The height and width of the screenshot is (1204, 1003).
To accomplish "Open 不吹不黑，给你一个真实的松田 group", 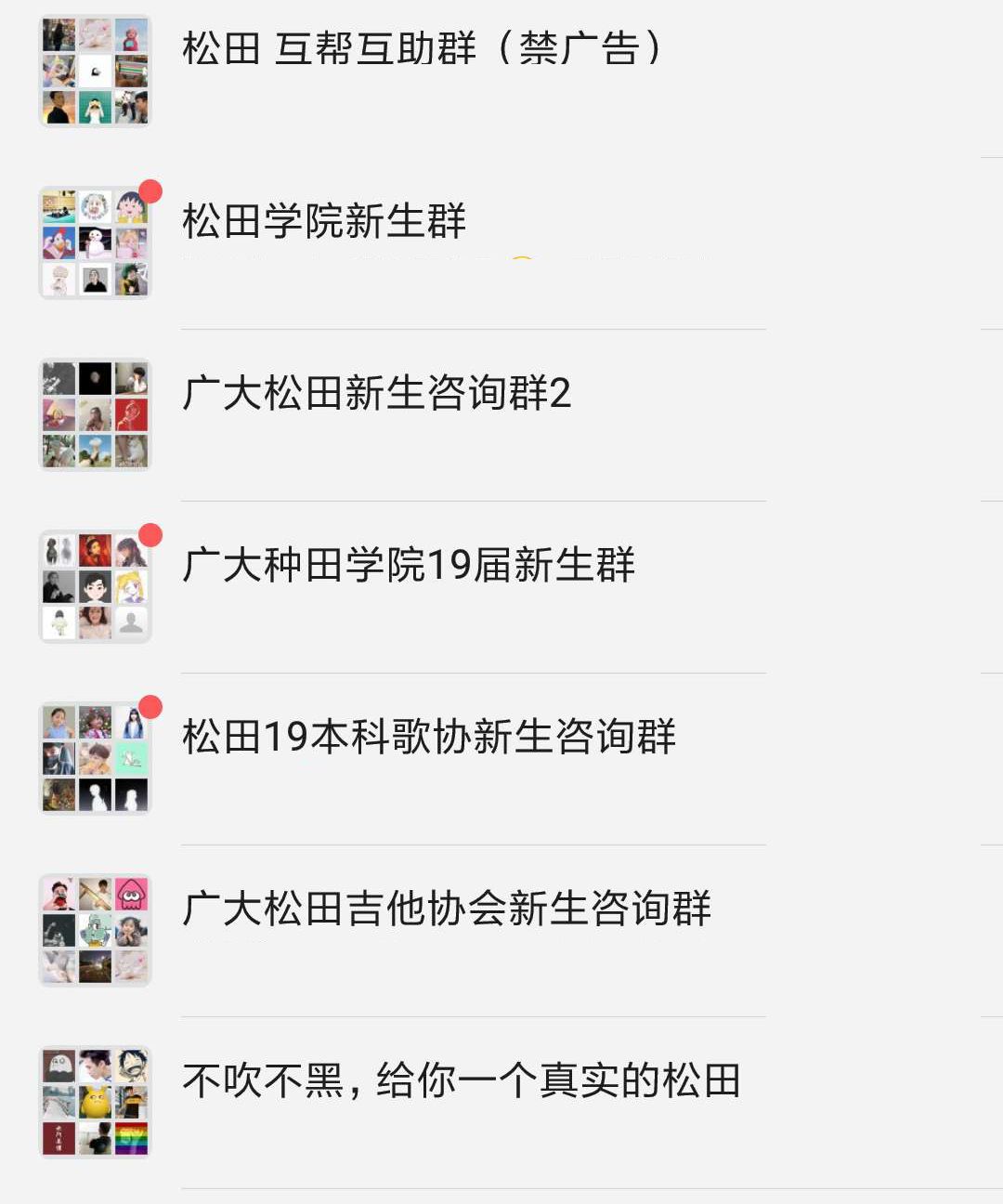I will coord(462,1080).
